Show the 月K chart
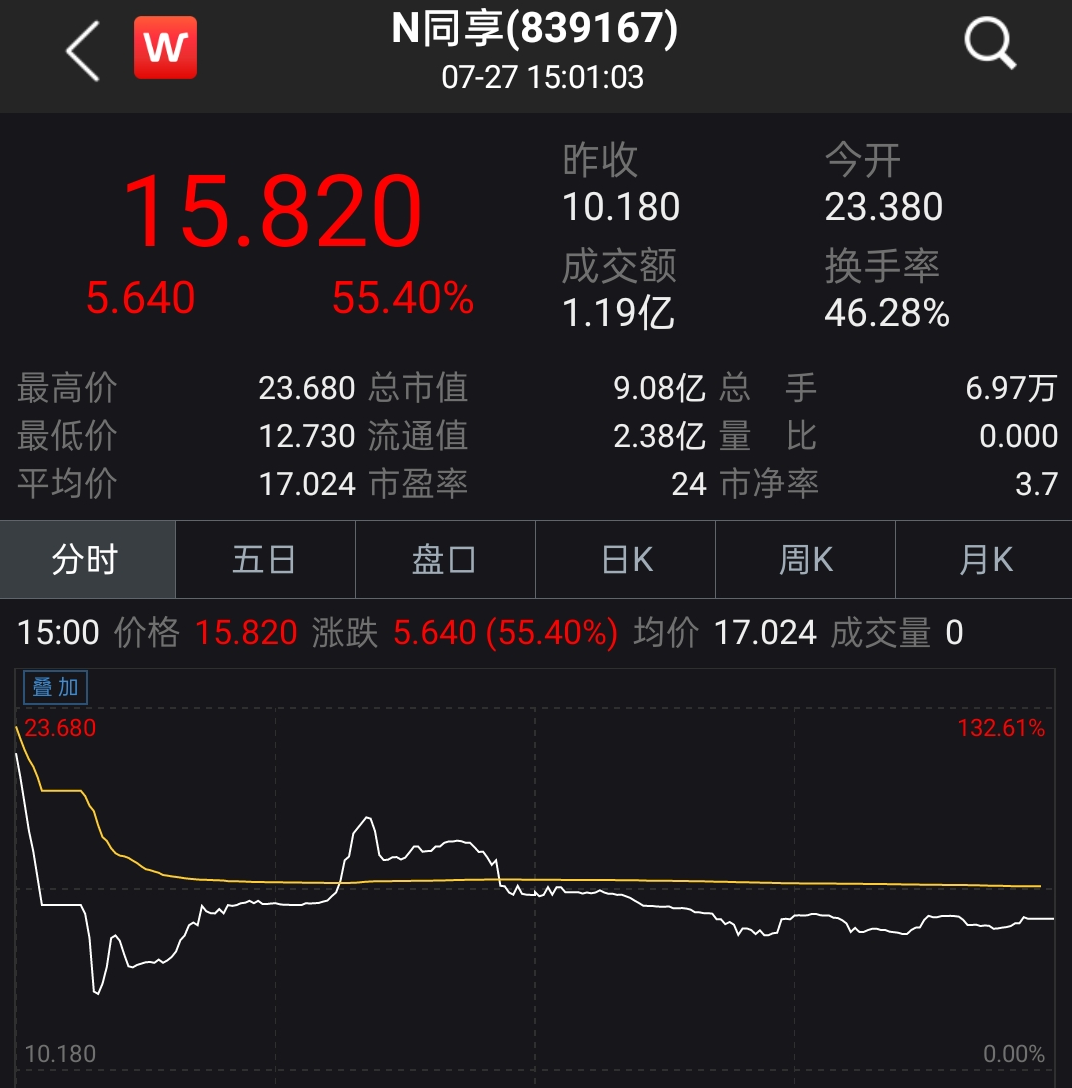Screen dimensions: 1072x1088 tap(985, 560)
